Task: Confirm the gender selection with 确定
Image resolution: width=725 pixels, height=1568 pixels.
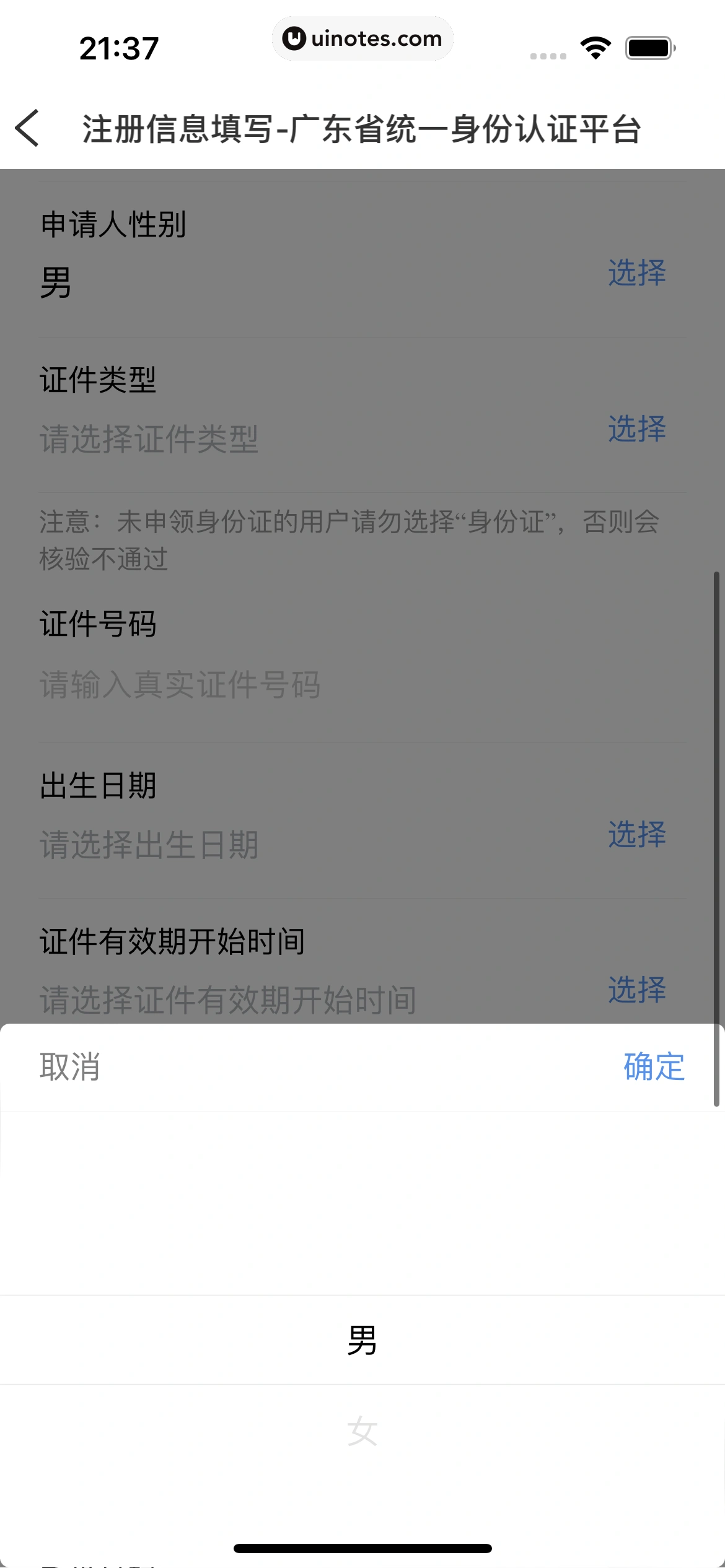Action: [x=654, y=1066]
